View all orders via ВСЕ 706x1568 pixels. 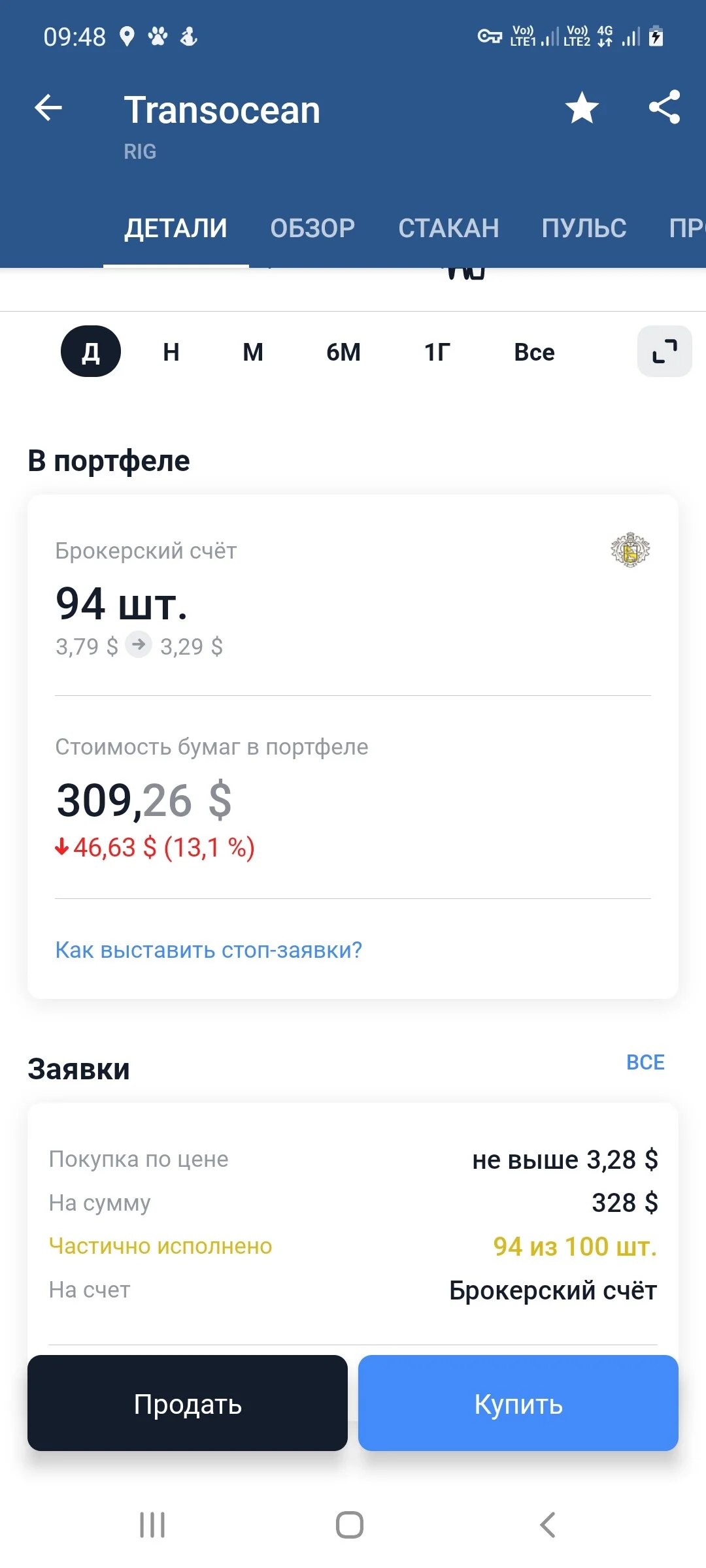pyautogui.click(x=645, y=1062)
